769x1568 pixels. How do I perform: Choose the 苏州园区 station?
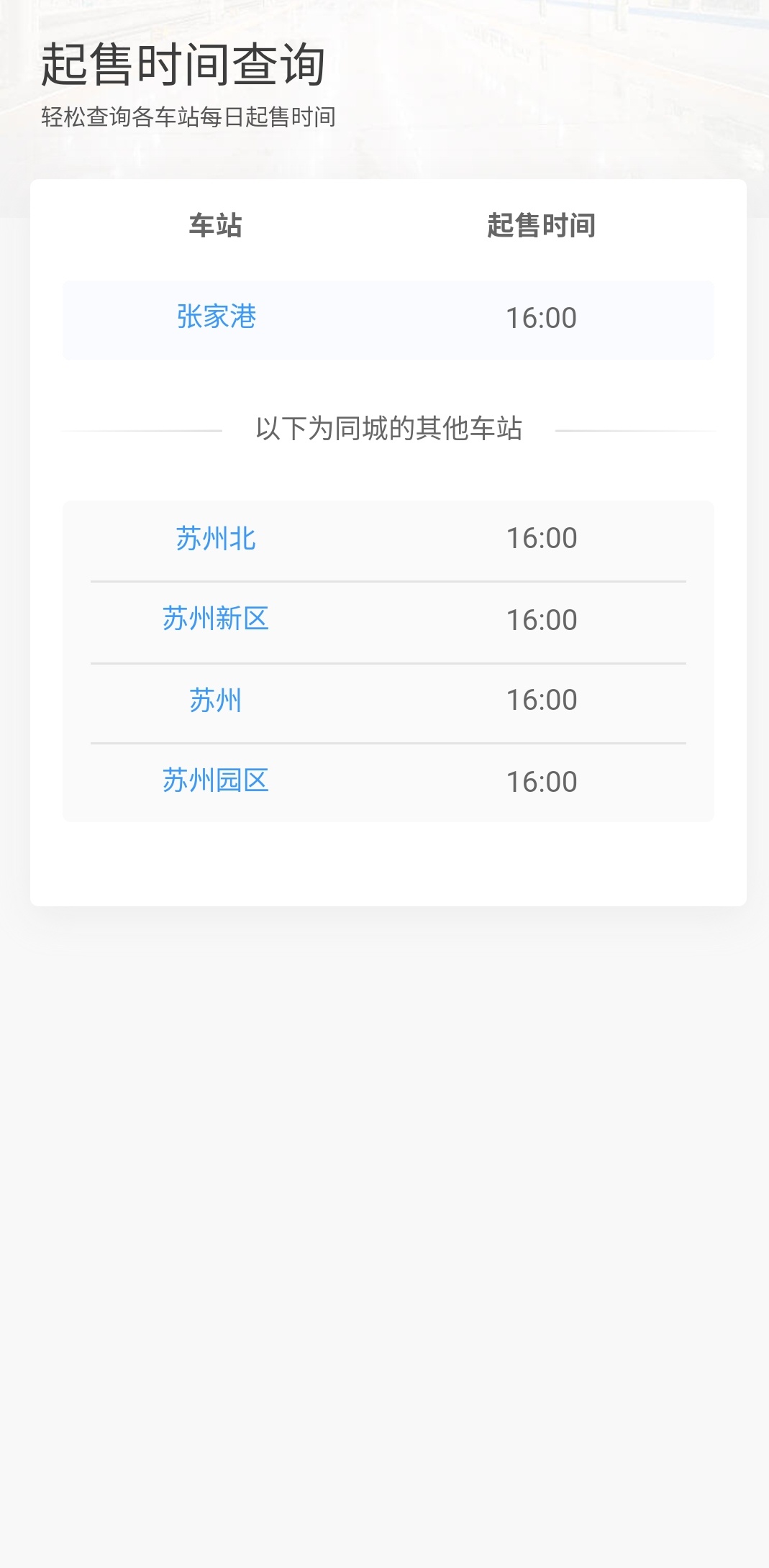[216, 780]
